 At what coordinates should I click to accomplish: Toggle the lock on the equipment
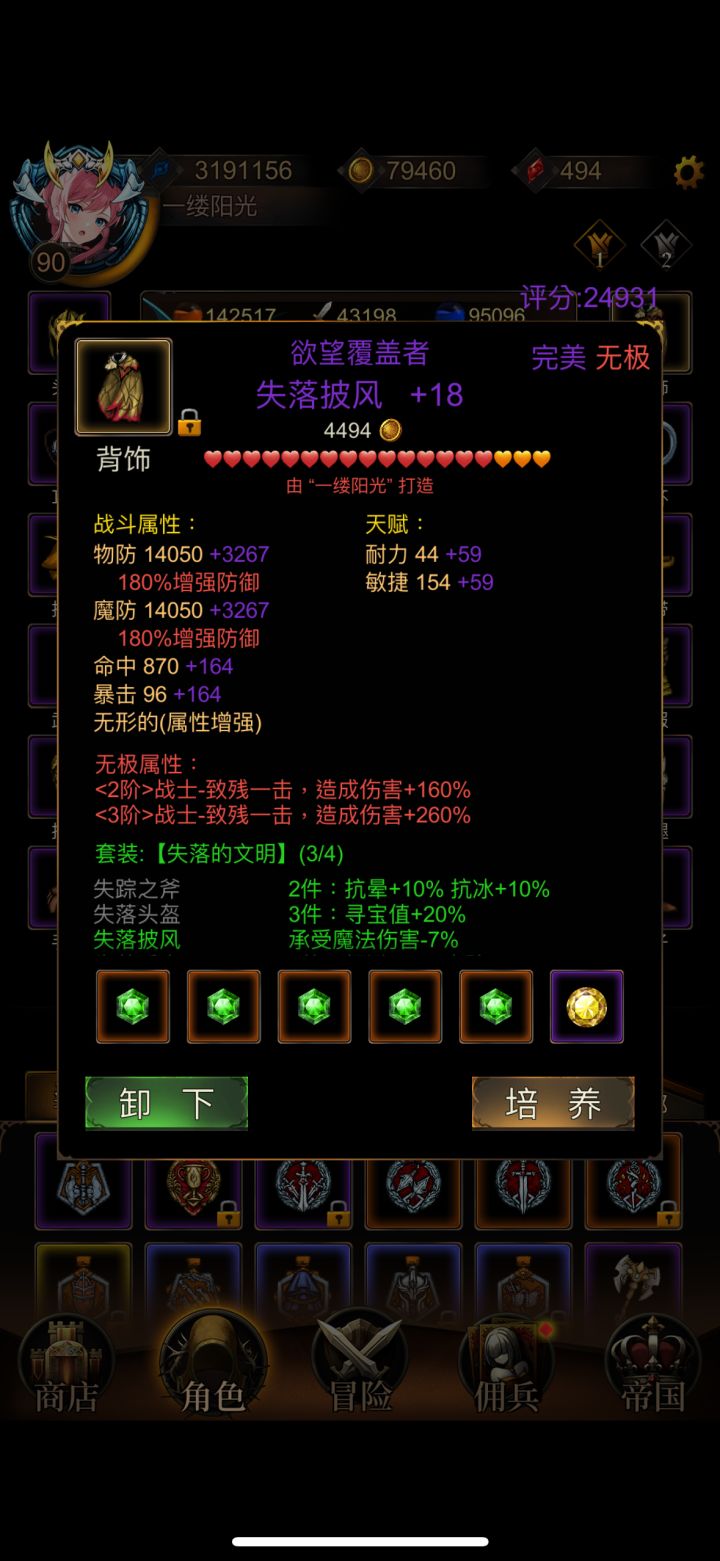pos(191,425)
